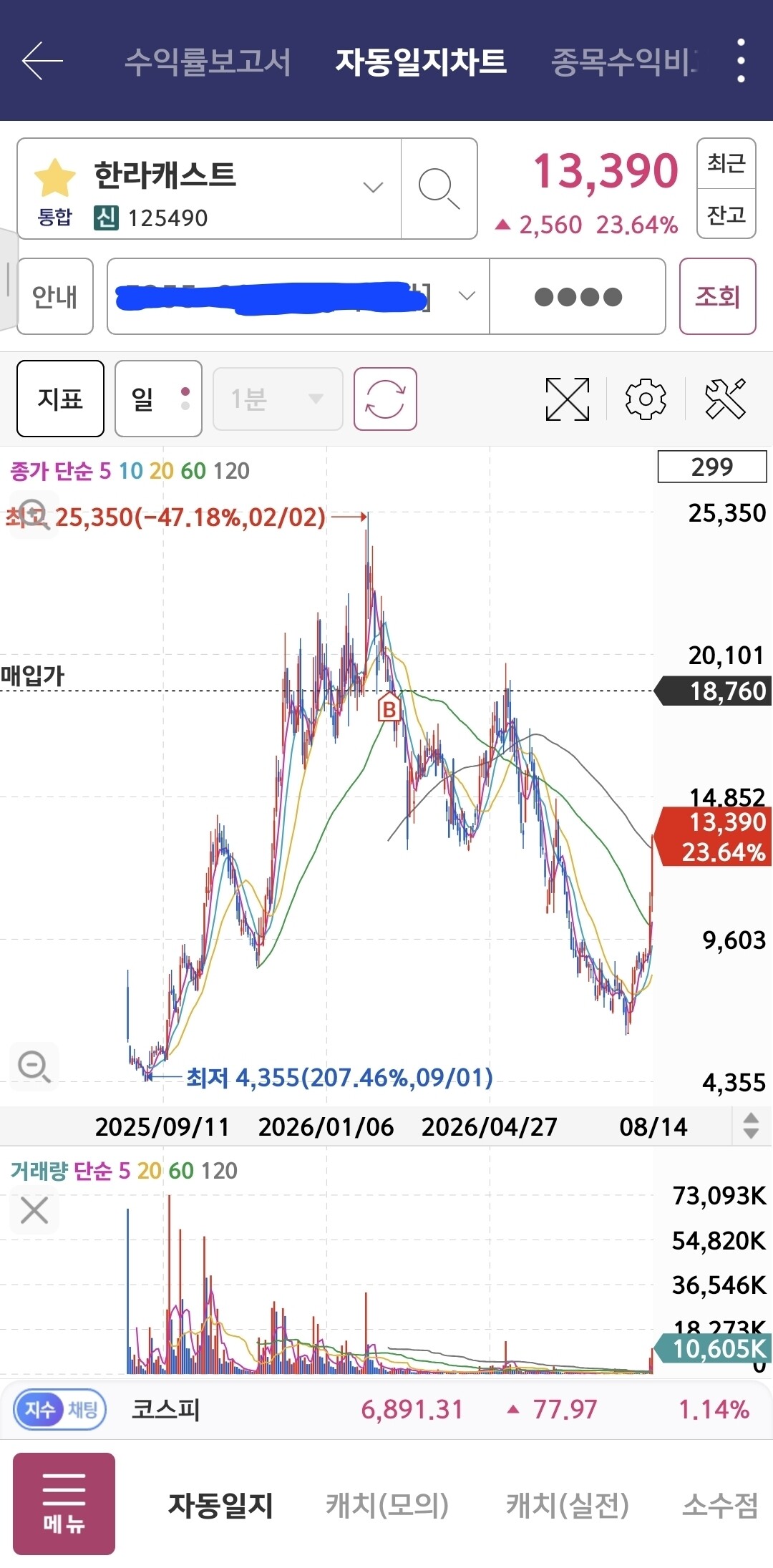Tap the 잔고 button
The image size is (773, 1568).
point(726,214)
